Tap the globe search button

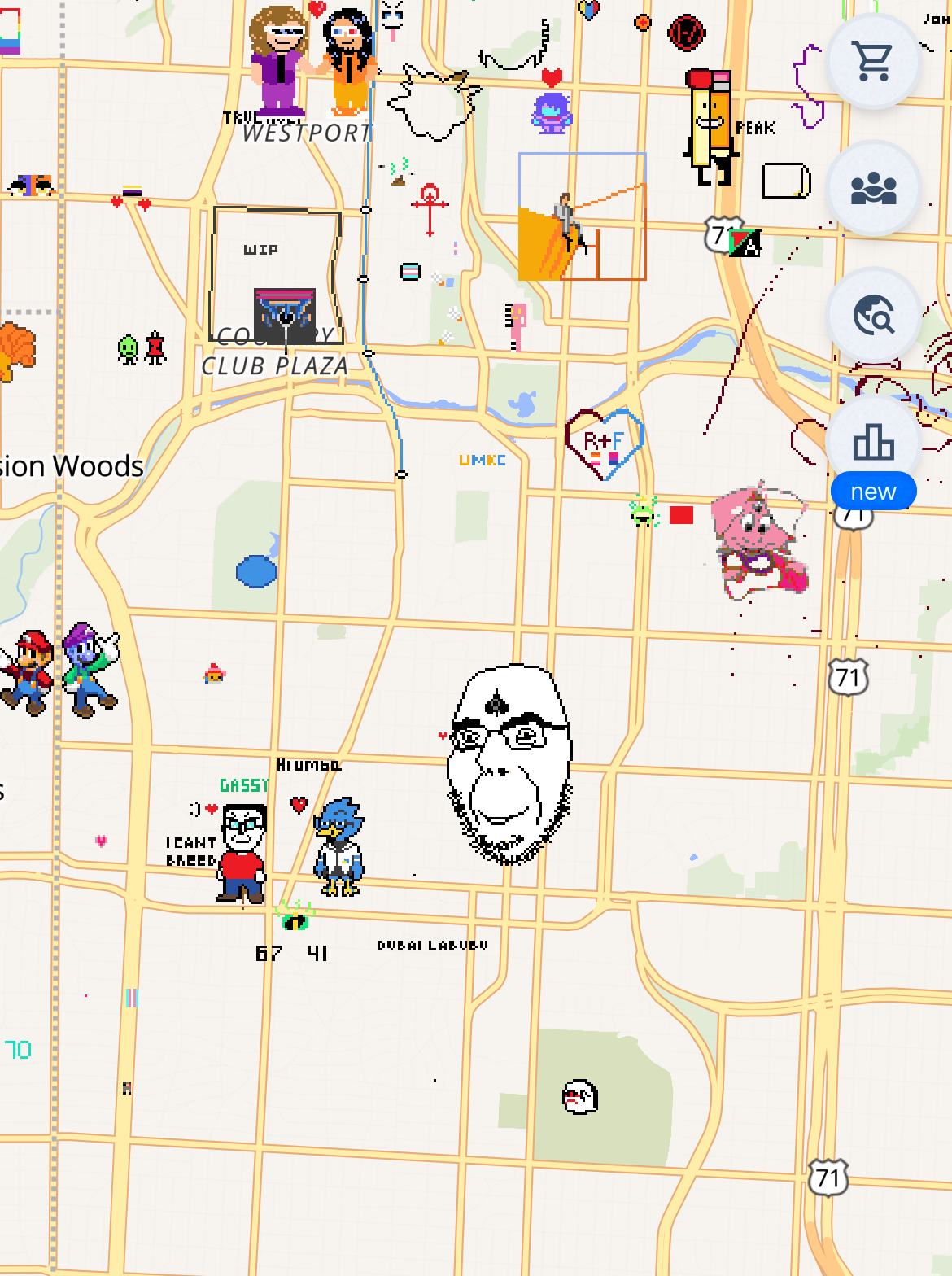pyautogui.click(x=873, y=316)
